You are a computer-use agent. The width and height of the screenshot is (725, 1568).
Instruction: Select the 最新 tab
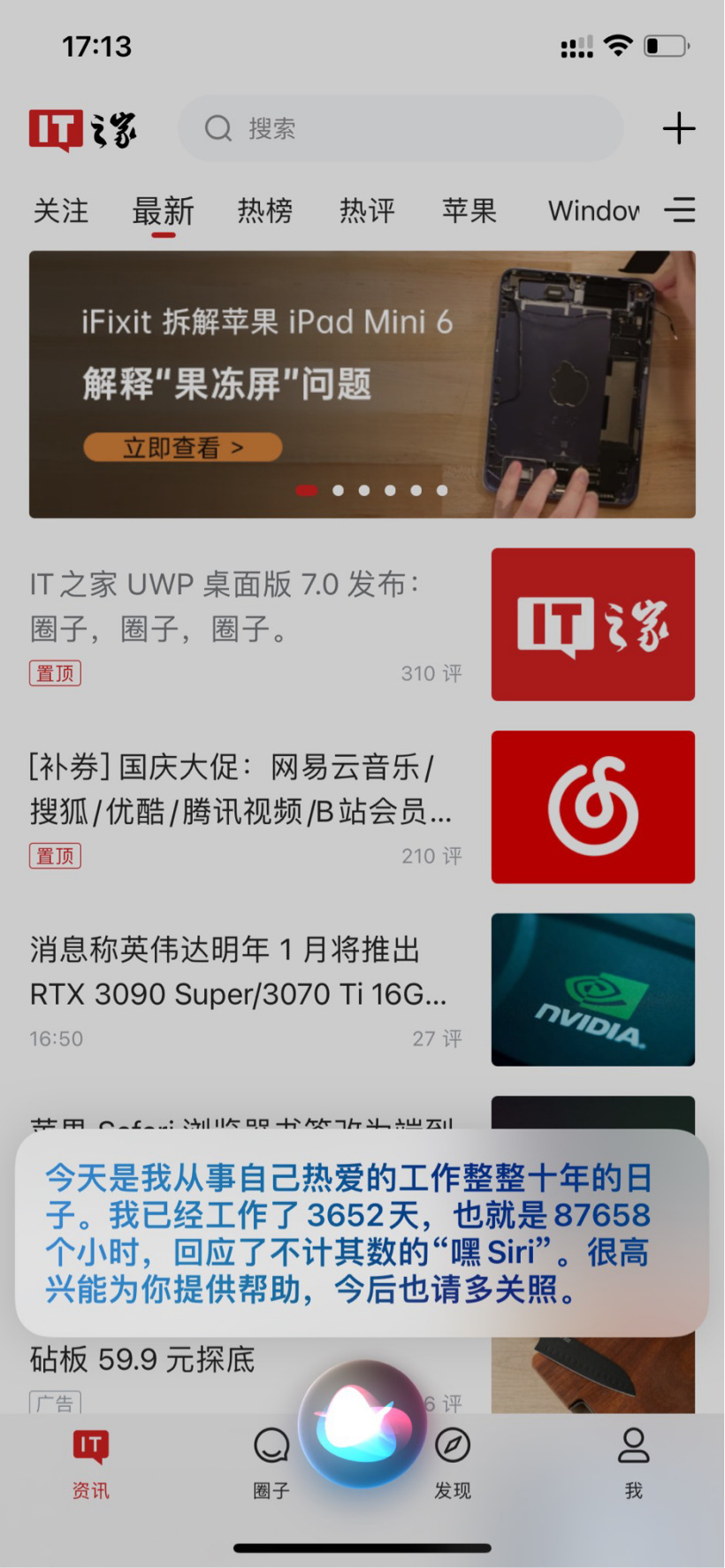163,211
